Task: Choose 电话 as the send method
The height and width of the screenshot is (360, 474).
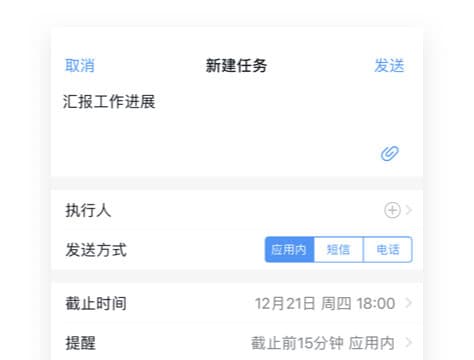Action: (388, 250)
